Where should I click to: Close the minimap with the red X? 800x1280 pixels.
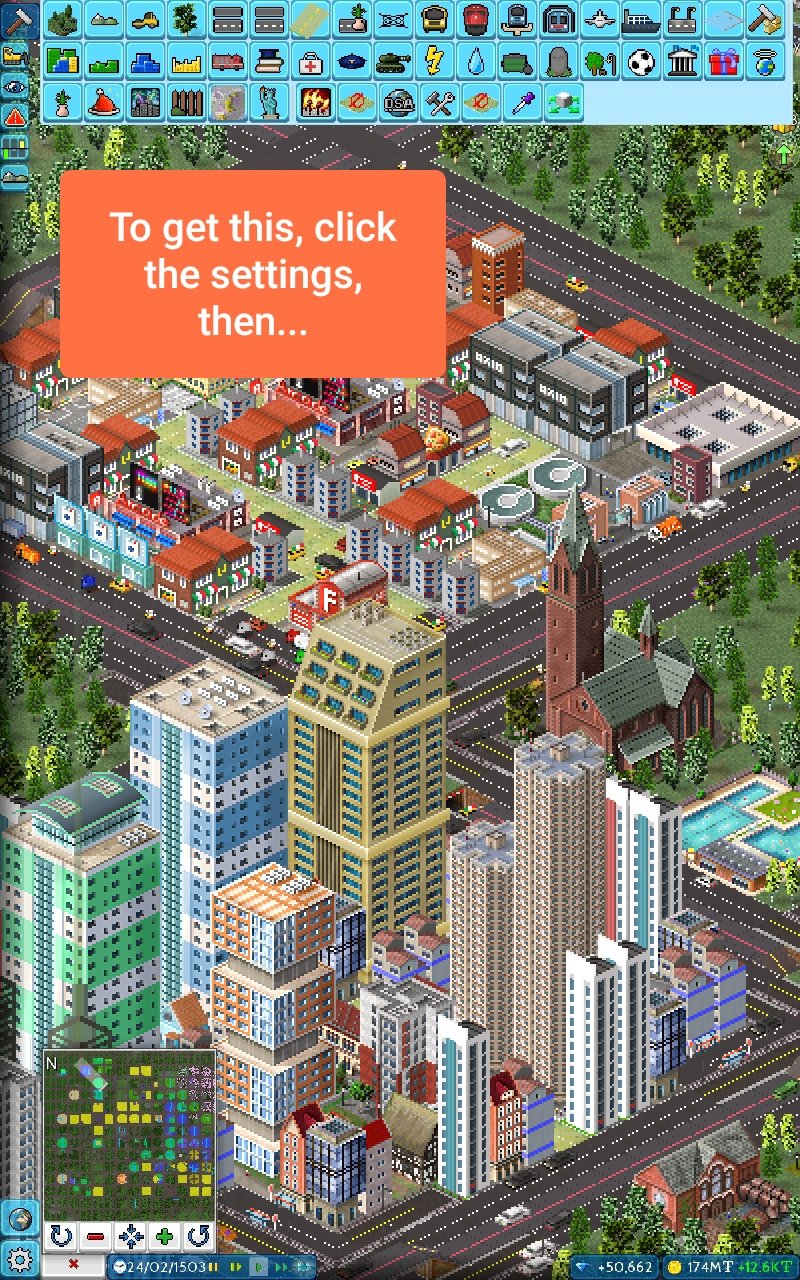click(73, 1266)
